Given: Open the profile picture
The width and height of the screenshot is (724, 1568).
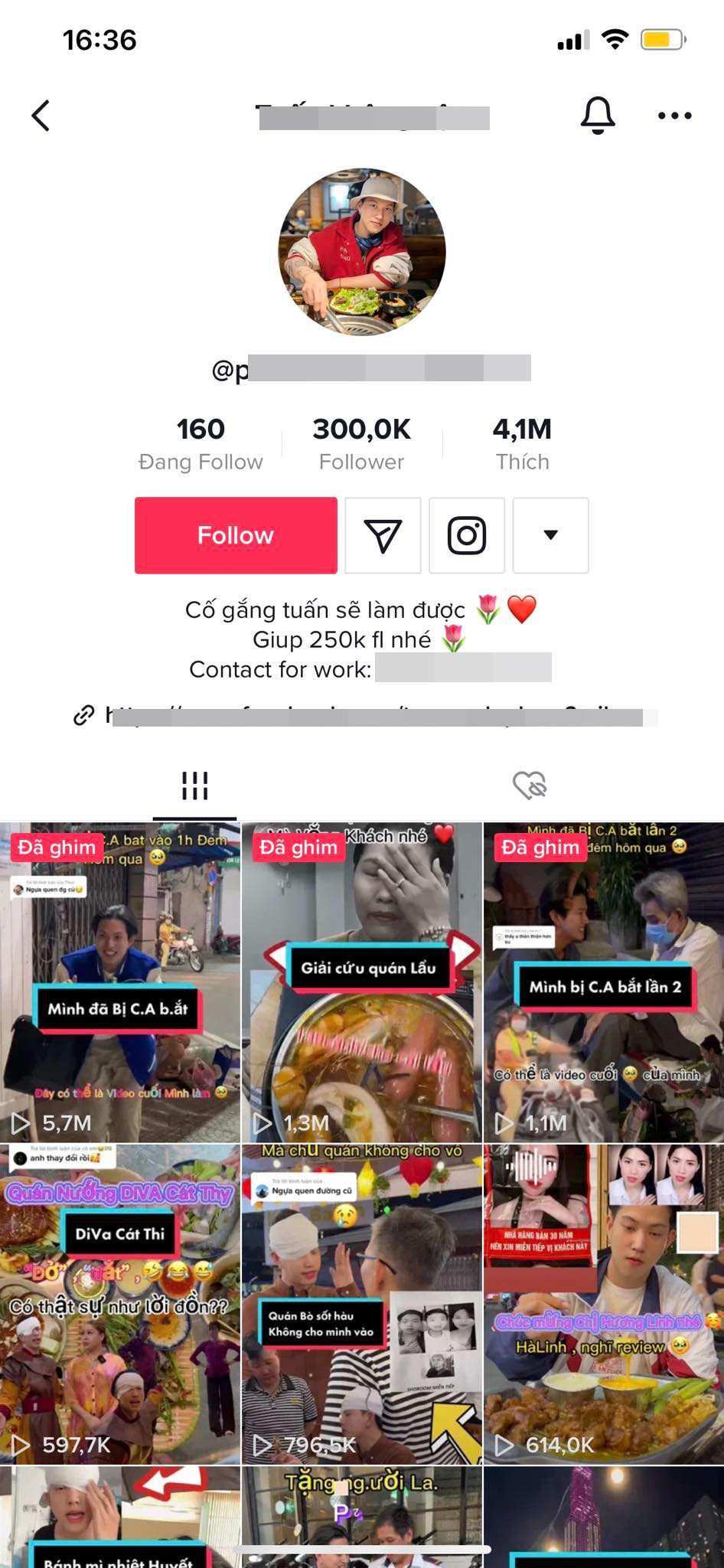Looking at the screenshot, I should (362, 253).
